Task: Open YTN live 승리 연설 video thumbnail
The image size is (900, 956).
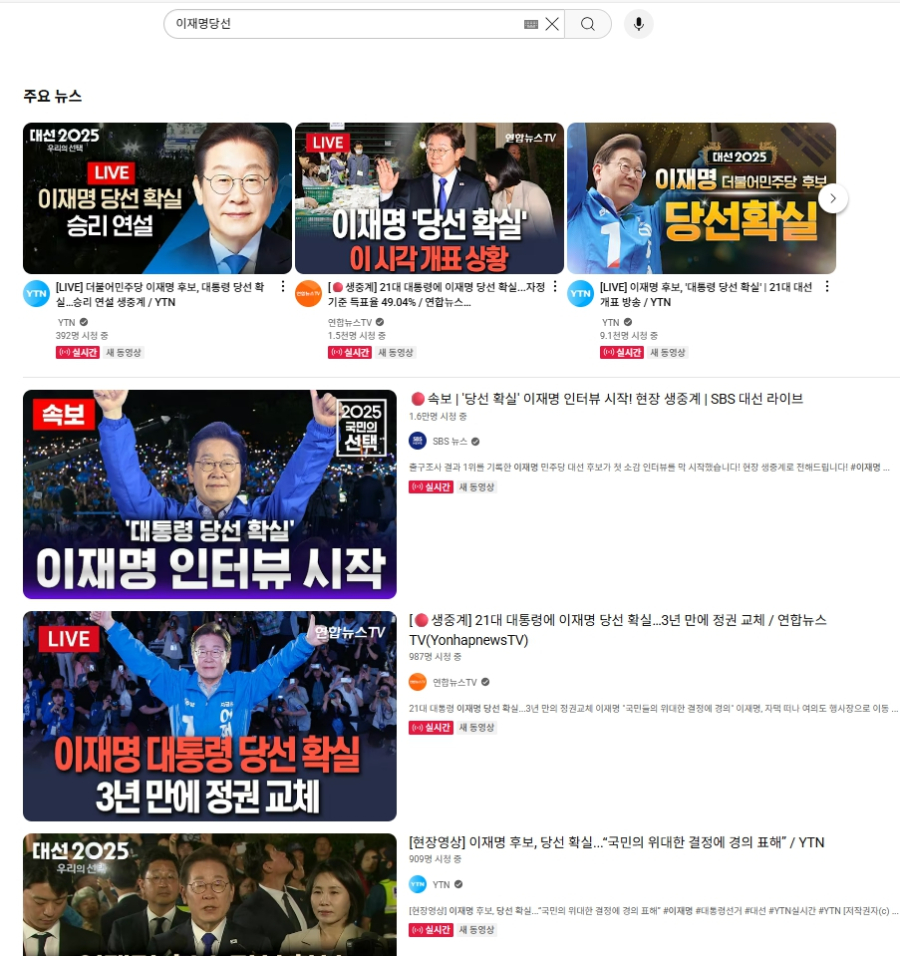Action: coord(157,198)
